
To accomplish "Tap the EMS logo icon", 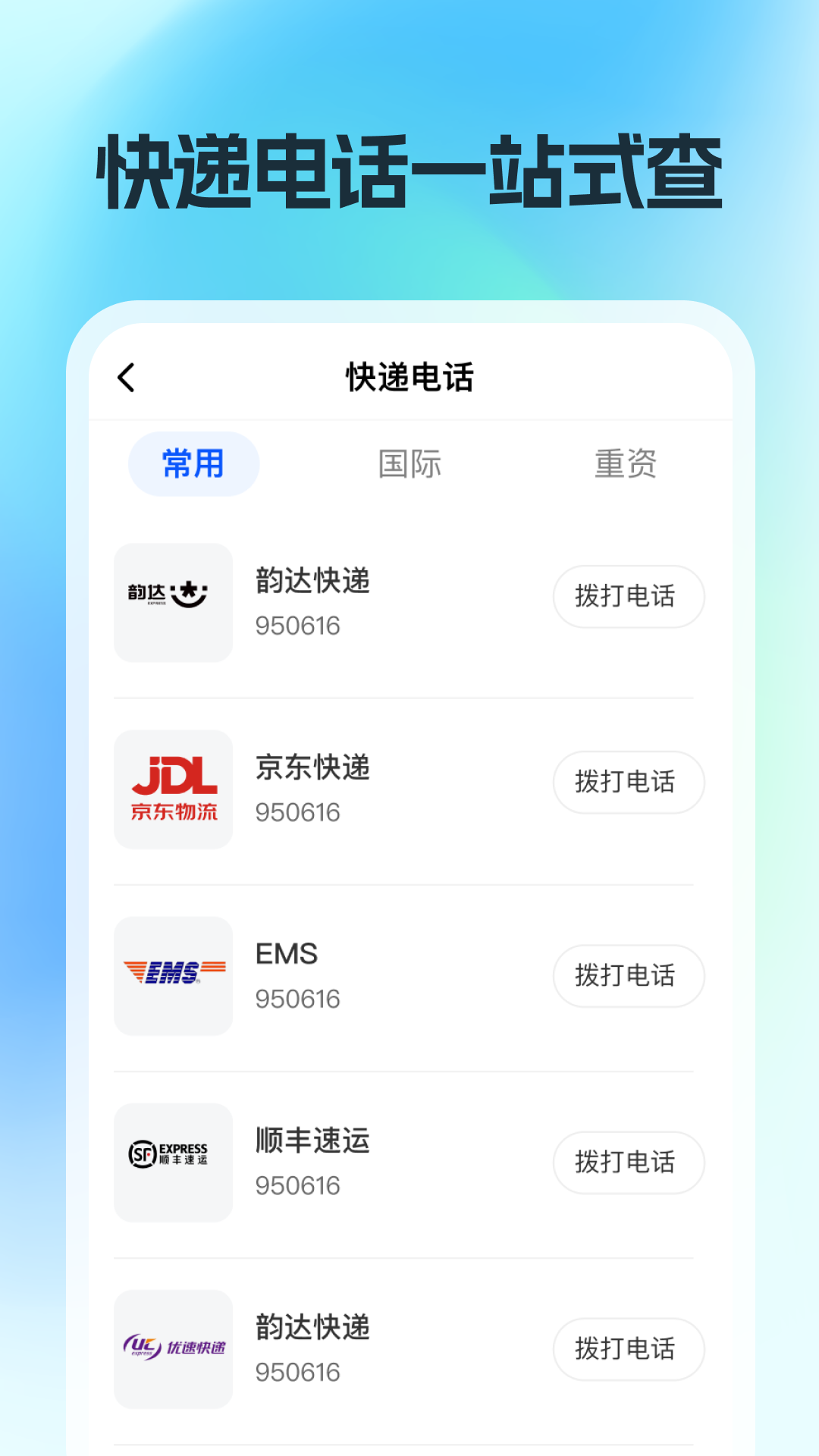I will (173, 977).
